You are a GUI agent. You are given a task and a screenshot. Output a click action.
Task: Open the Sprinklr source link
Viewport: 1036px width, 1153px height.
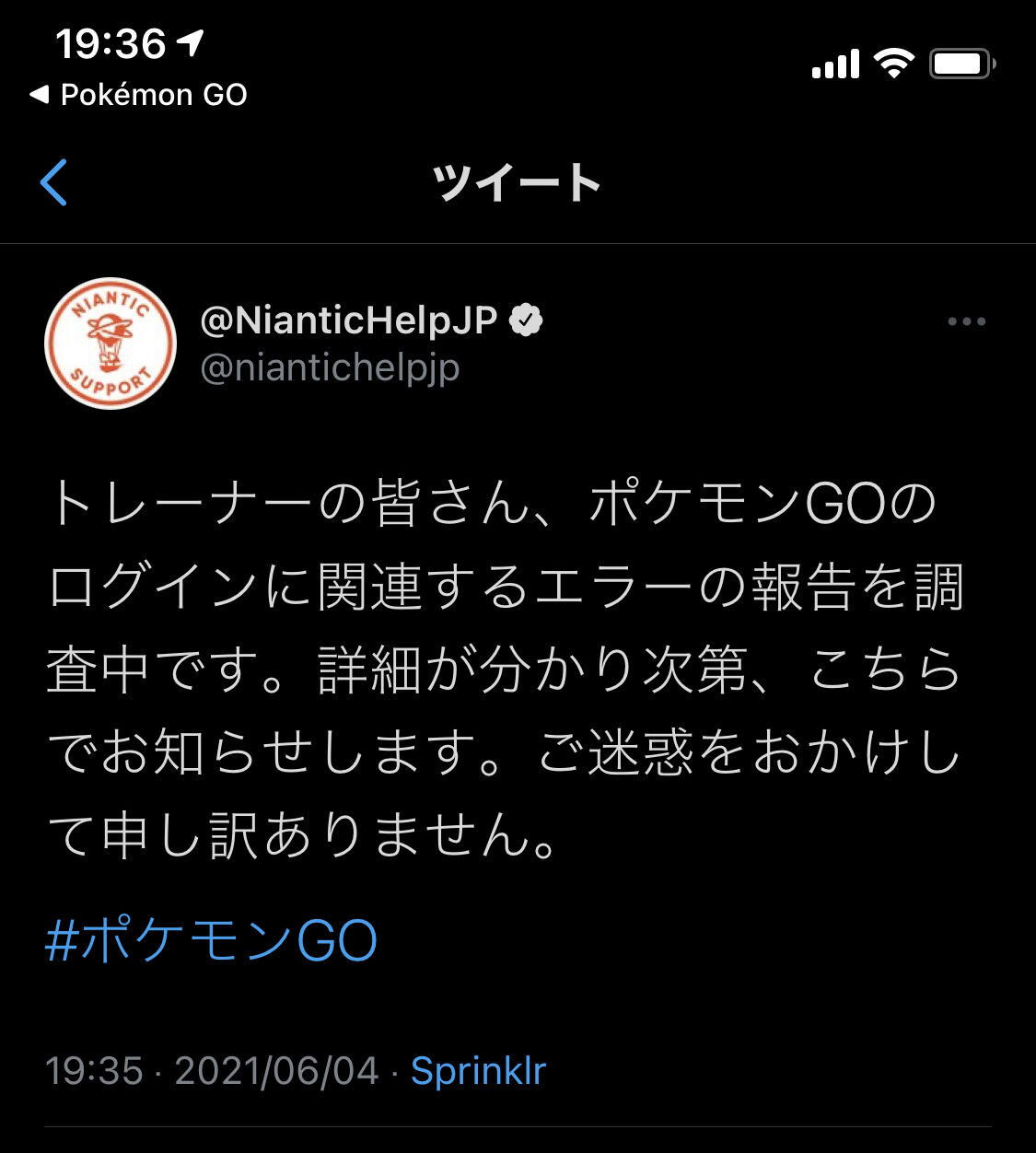point(477,1069)
